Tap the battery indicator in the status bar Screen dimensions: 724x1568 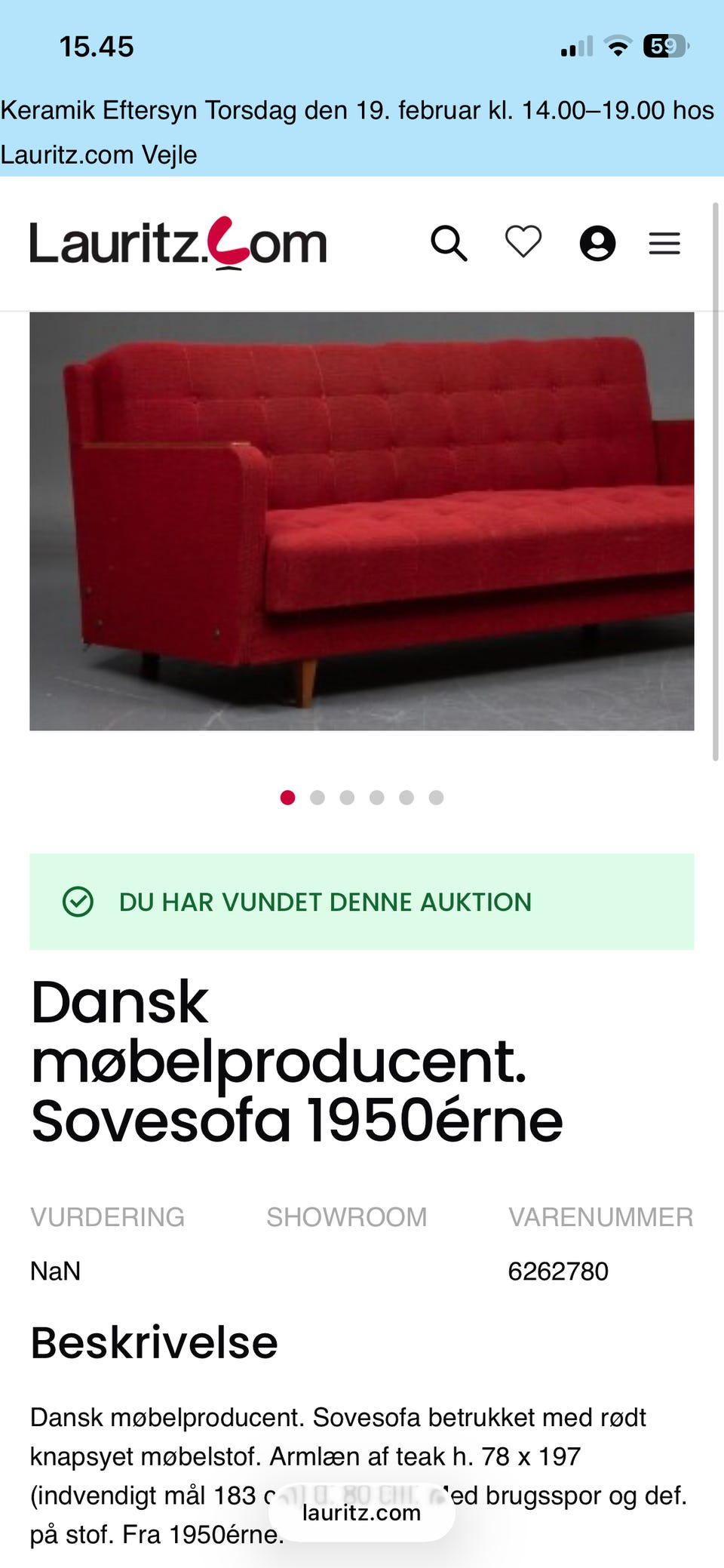click(x=661, y=45)
